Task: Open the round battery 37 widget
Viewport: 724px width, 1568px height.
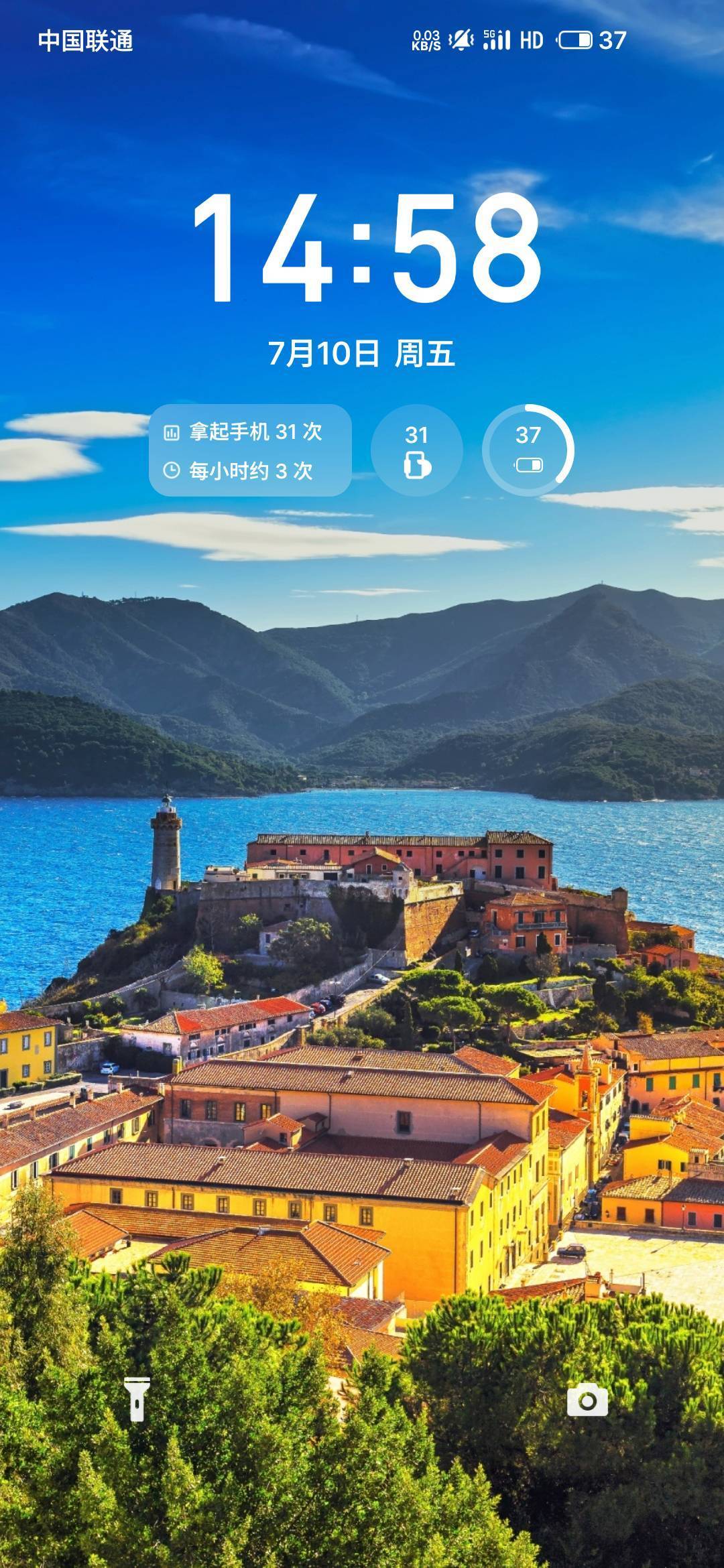Action: coord(528,450)
